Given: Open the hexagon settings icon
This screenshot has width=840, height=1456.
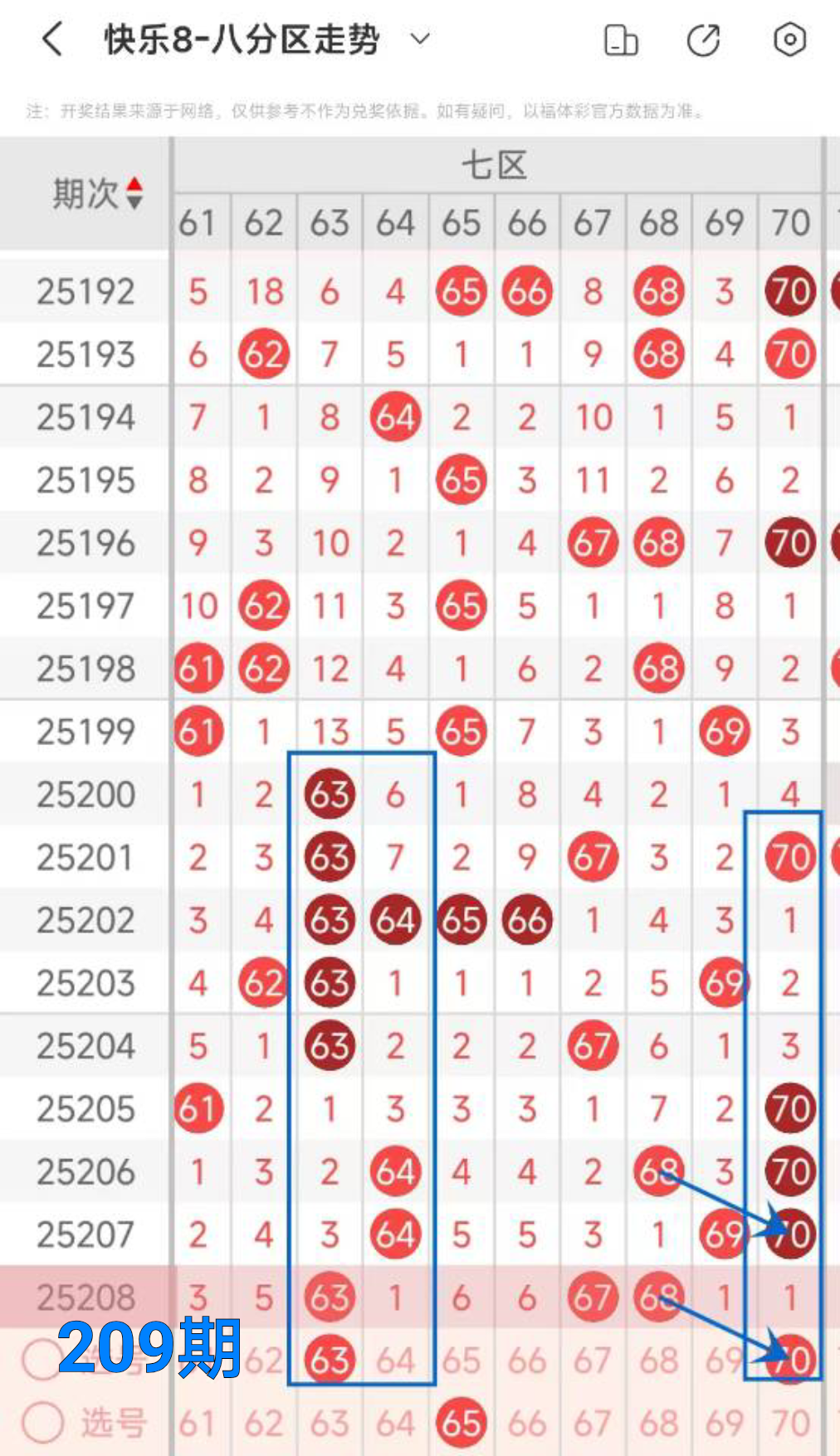Looking at the screenshot, I should [789, 39].
